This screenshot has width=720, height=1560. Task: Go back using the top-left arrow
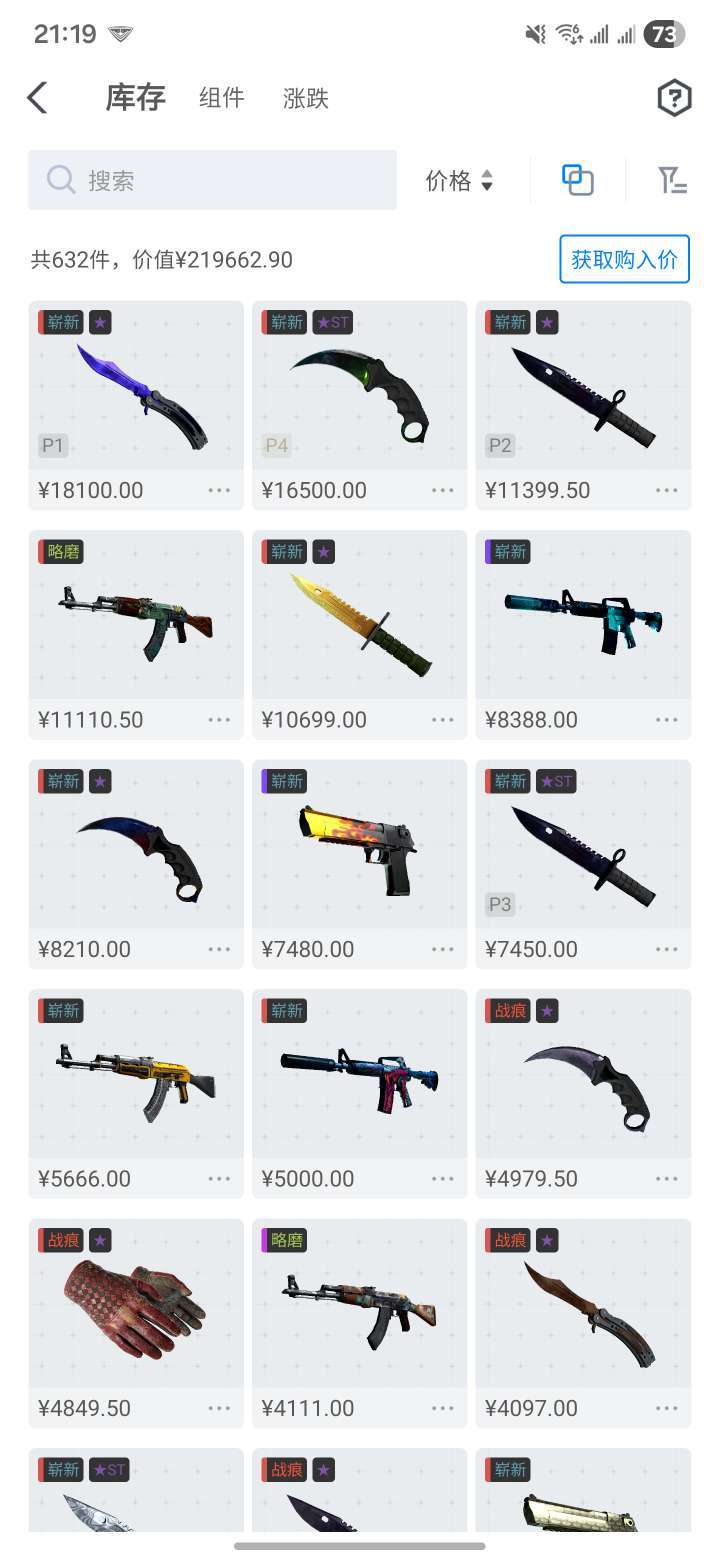click(x=38, y=98)
